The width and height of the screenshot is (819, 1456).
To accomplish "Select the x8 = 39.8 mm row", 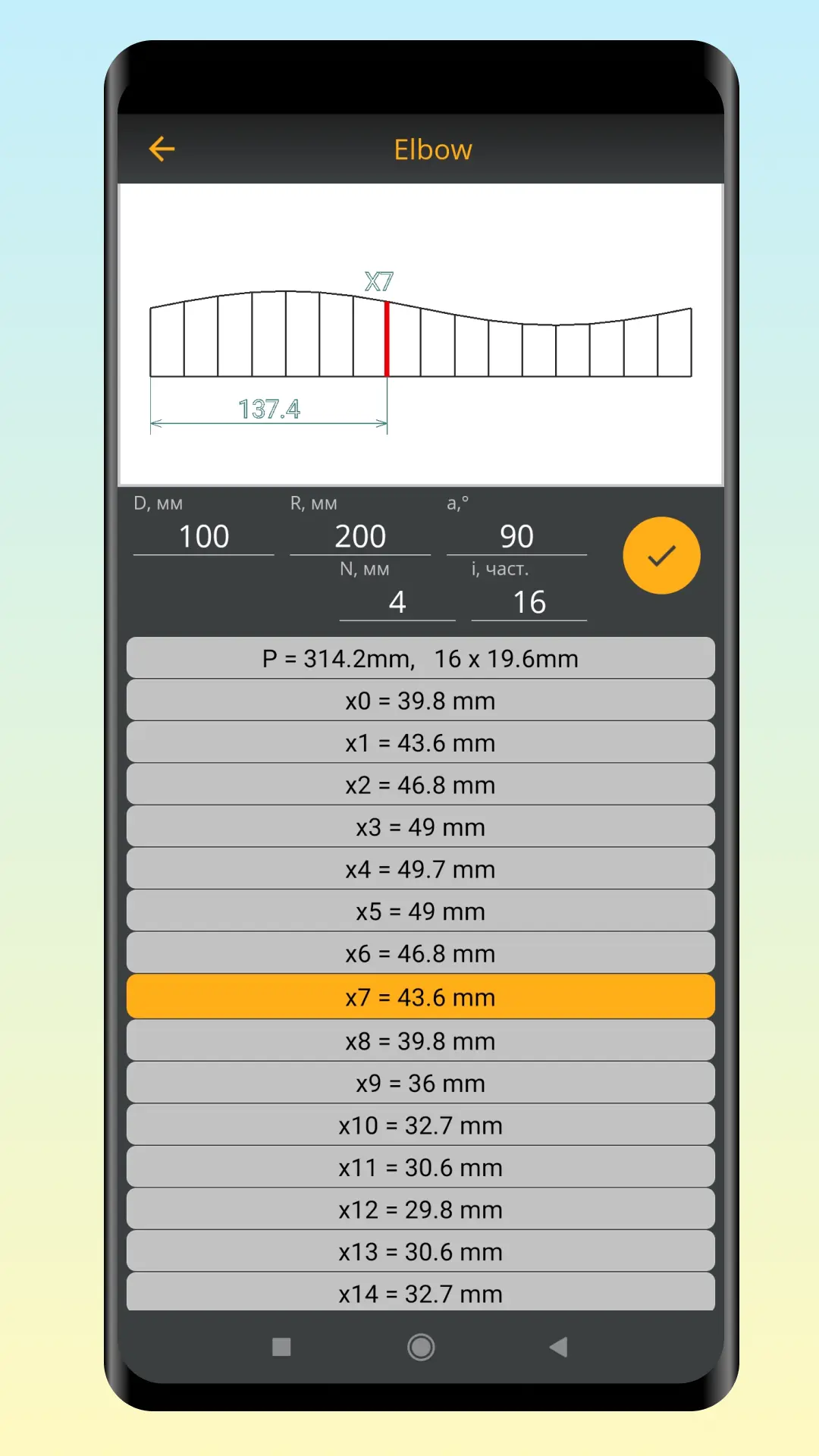I will 421,1041.
